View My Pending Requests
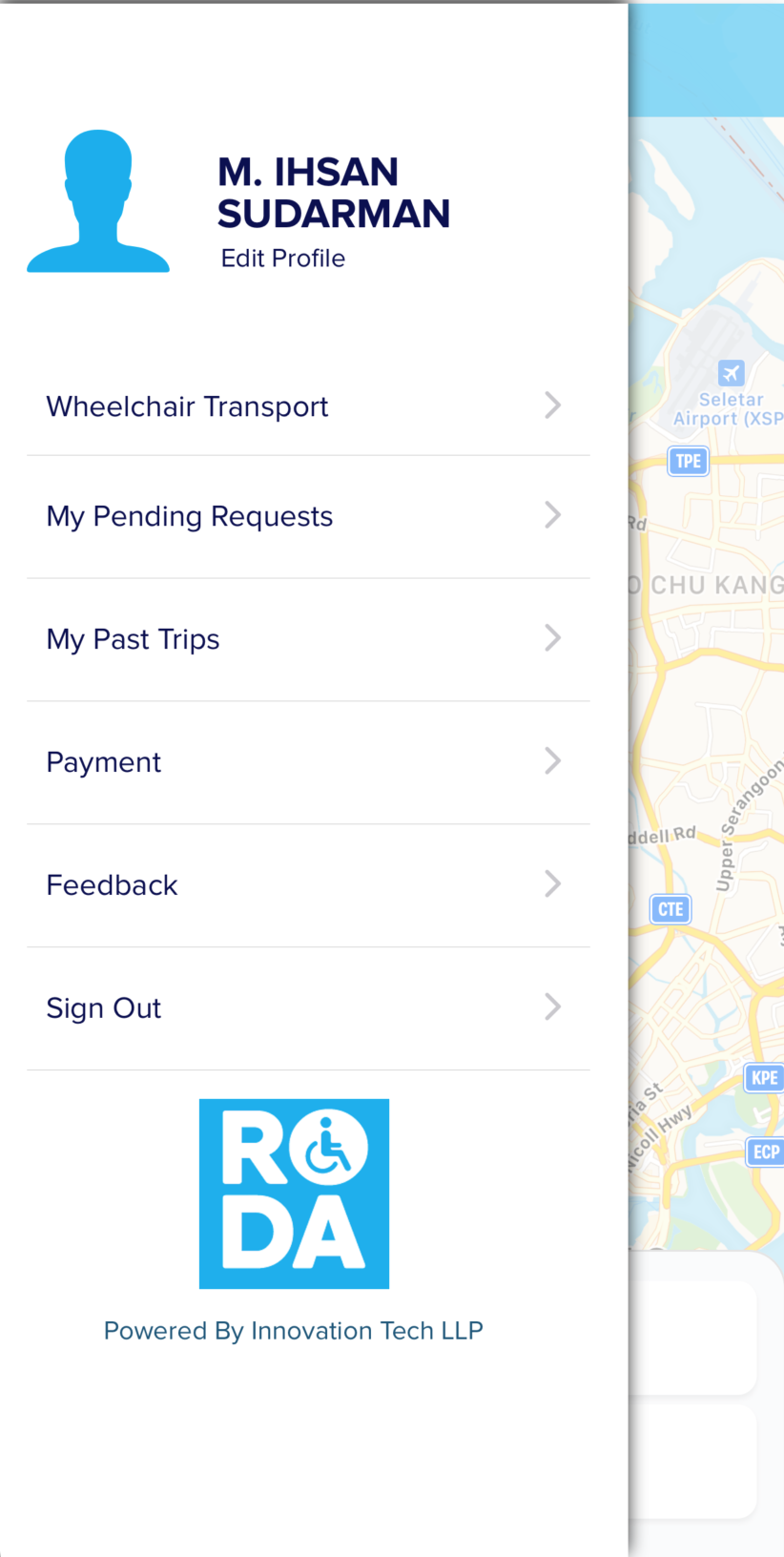 click(308, 516)
